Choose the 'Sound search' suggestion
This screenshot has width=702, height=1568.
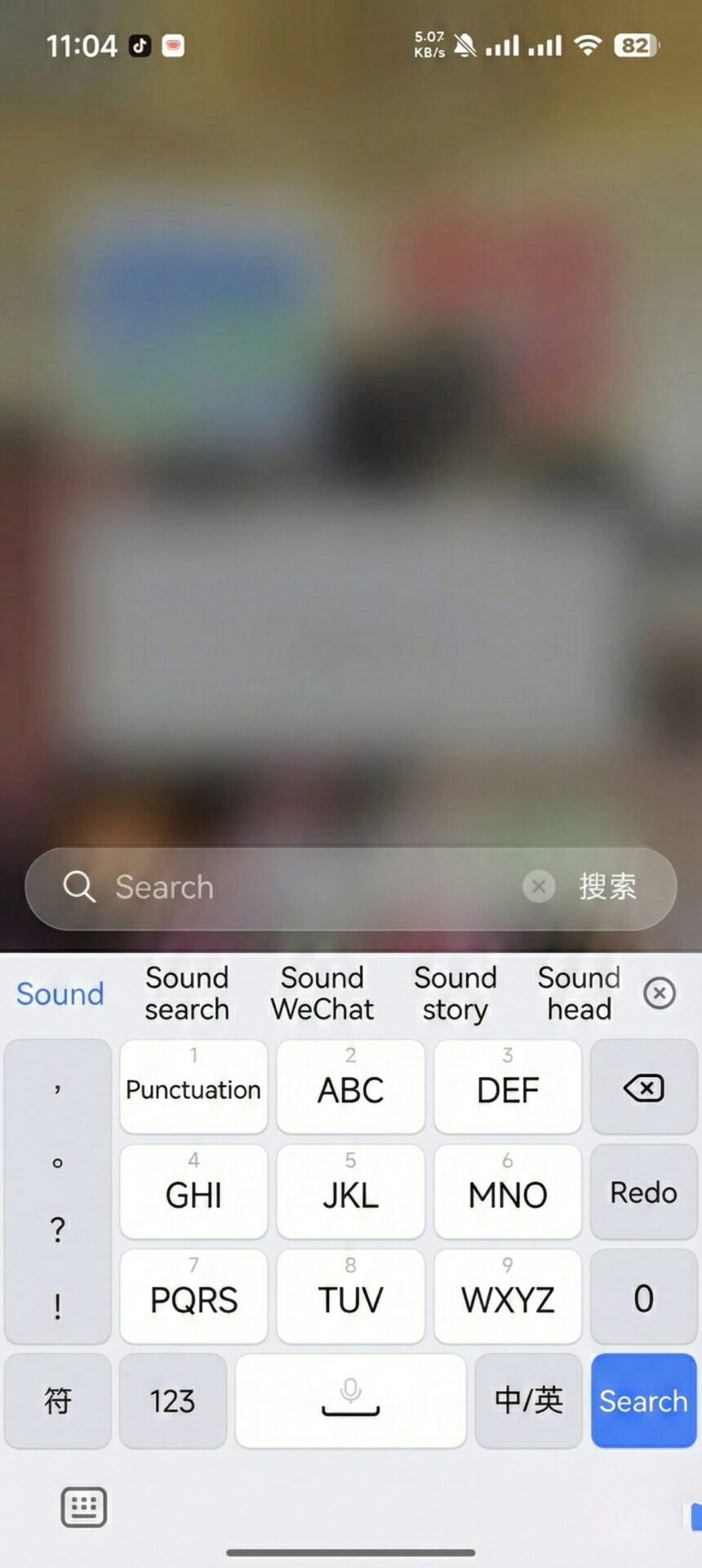click(187, 993)
